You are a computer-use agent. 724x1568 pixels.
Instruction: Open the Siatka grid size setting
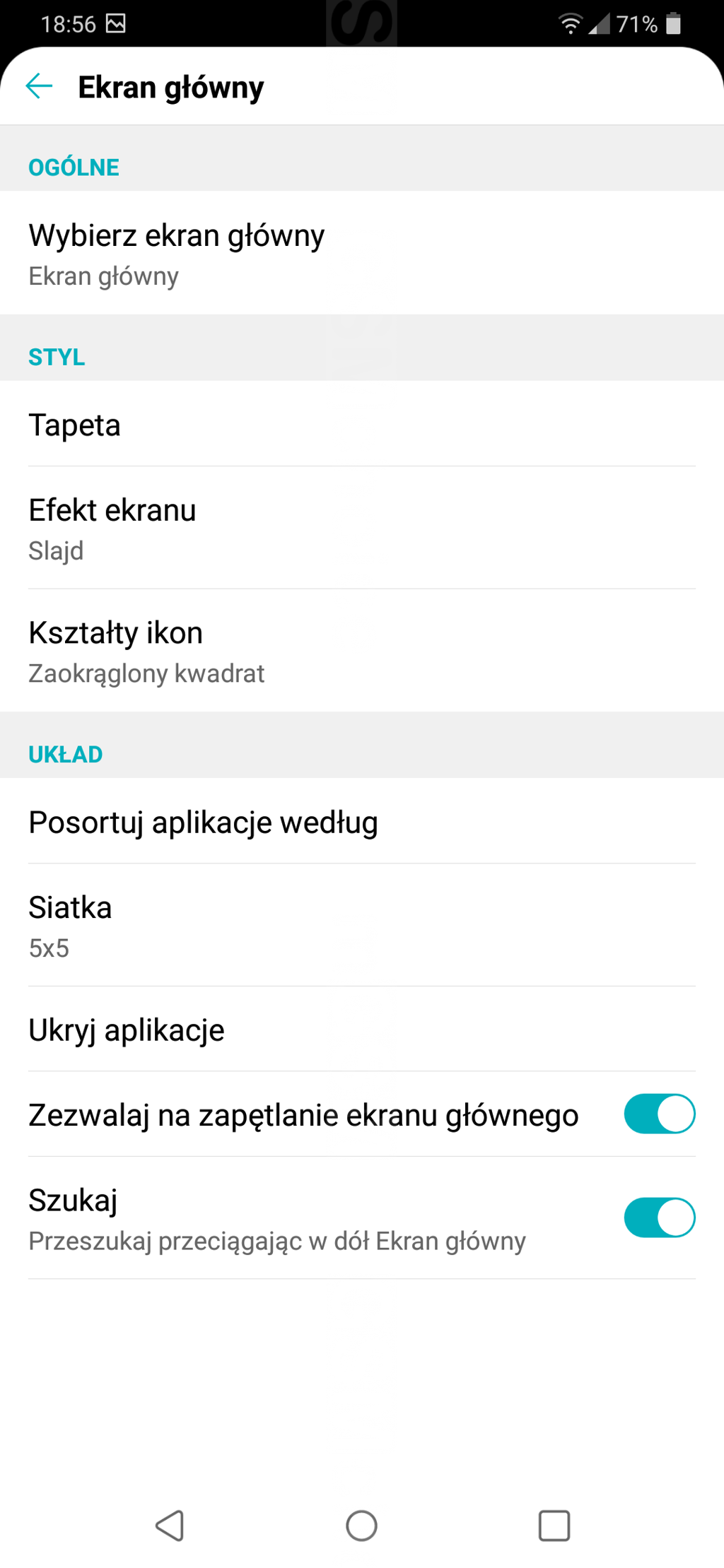pos(362,925)
